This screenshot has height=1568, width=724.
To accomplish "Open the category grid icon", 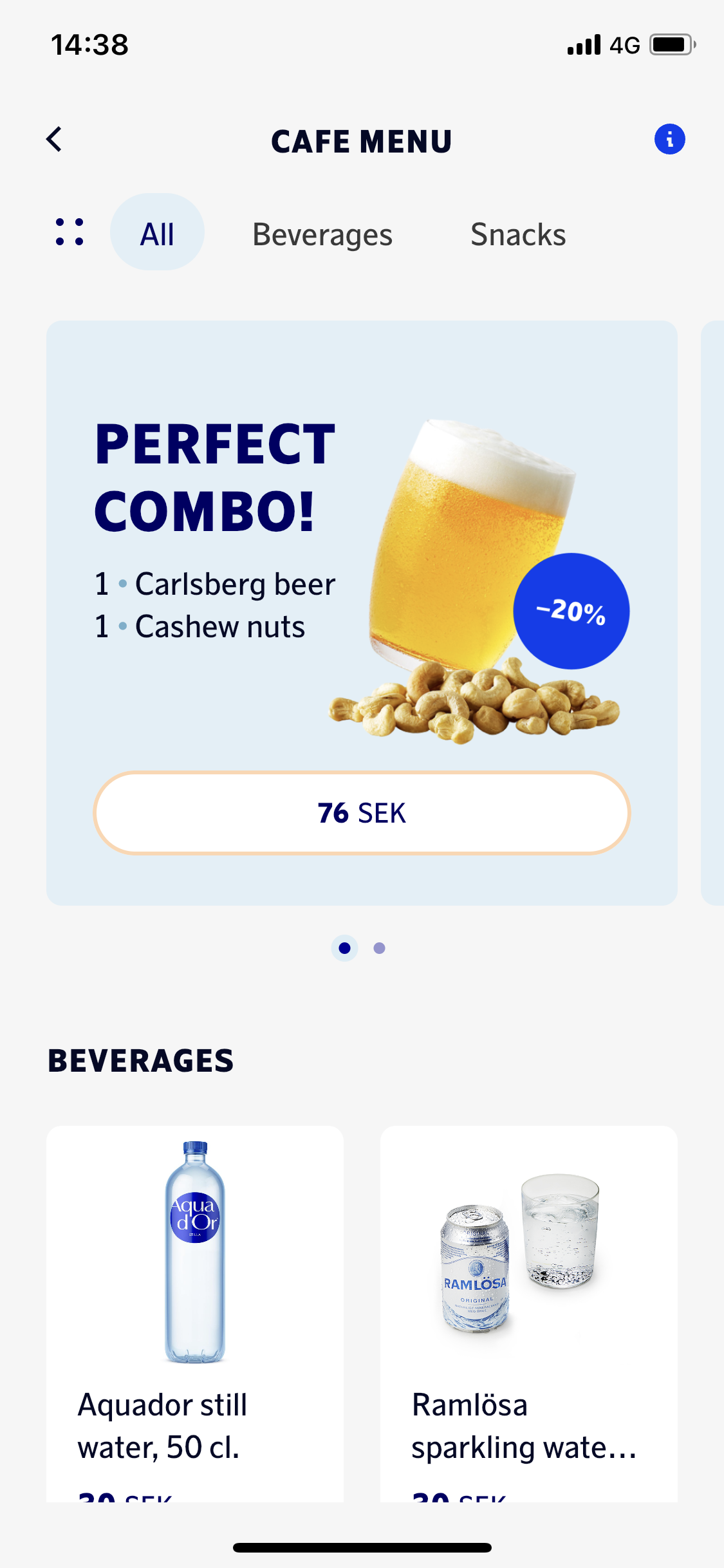I will [x=70, y=232].
